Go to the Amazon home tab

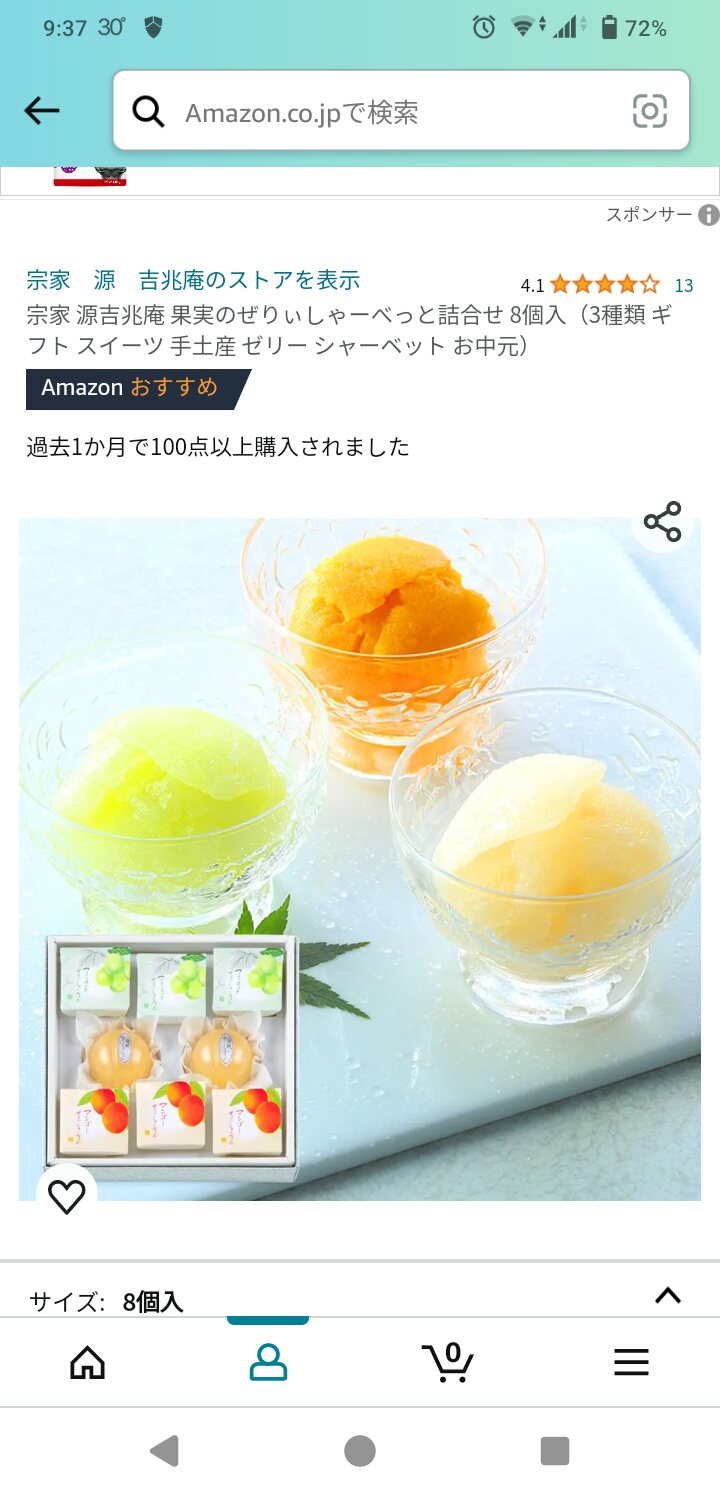(x=88, y=1362)
